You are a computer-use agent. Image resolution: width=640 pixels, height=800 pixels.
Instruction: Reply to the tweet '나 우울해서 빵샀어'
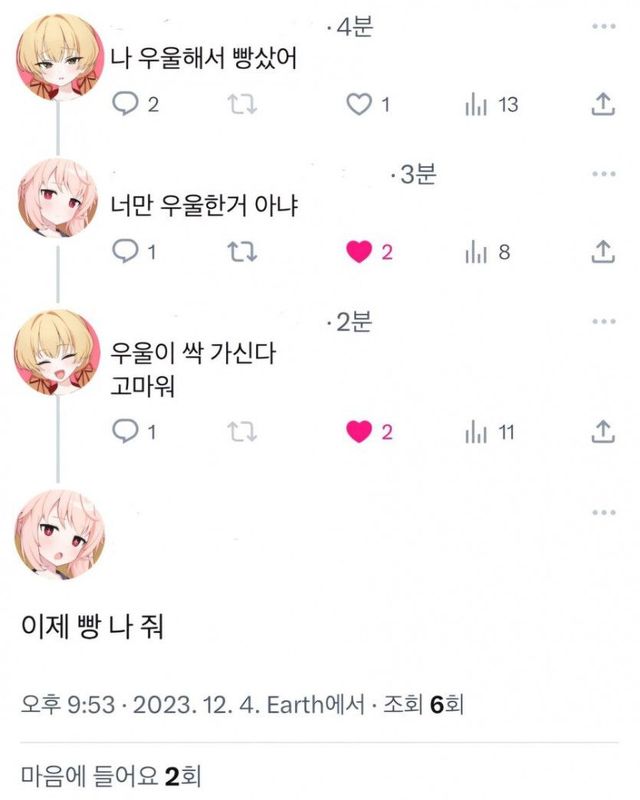(x=125, y=104)
